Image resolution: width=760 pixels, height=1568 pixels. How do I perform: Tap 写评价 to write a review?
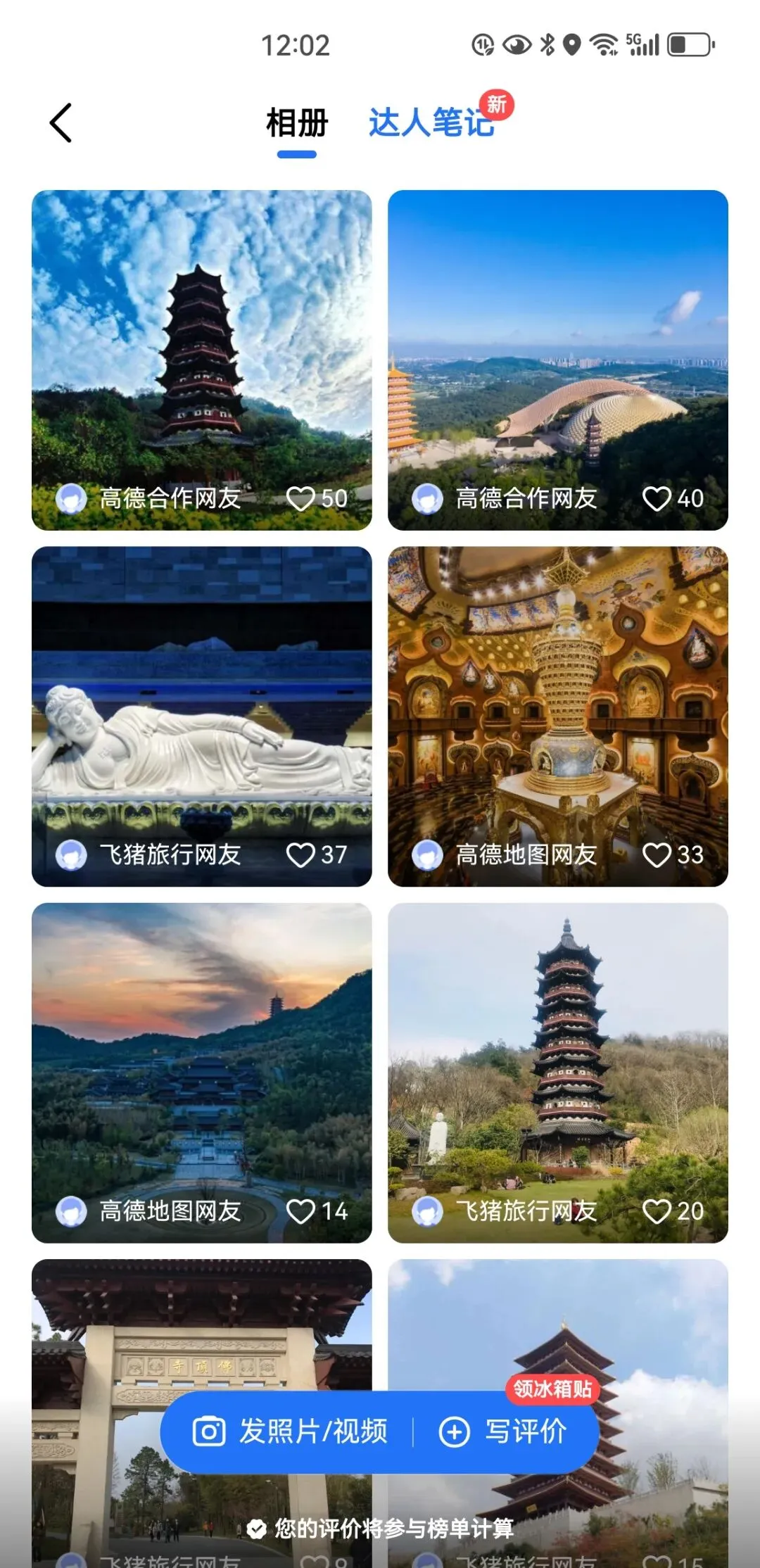click(x=504, y=1431)
